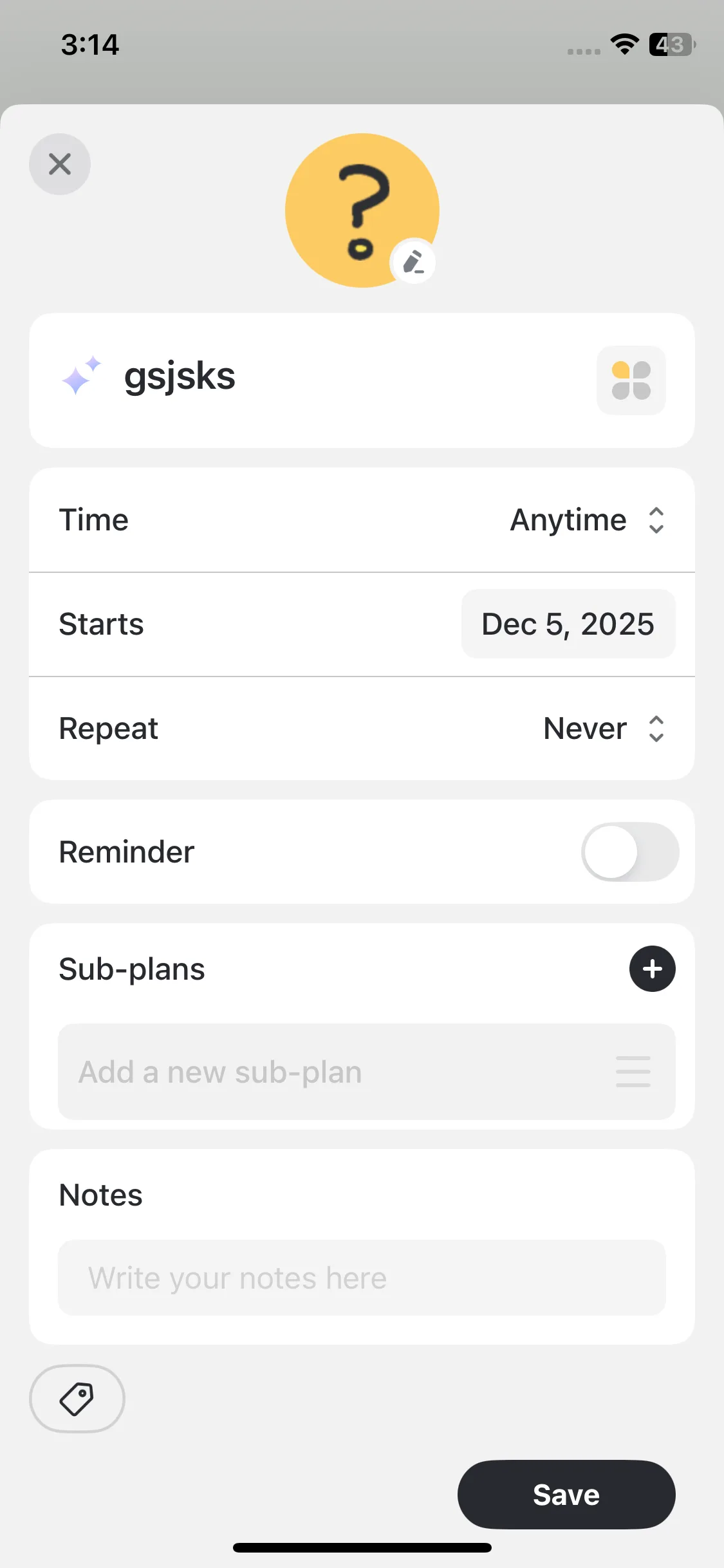Tap the Write your notes here field

(362, 1278)
